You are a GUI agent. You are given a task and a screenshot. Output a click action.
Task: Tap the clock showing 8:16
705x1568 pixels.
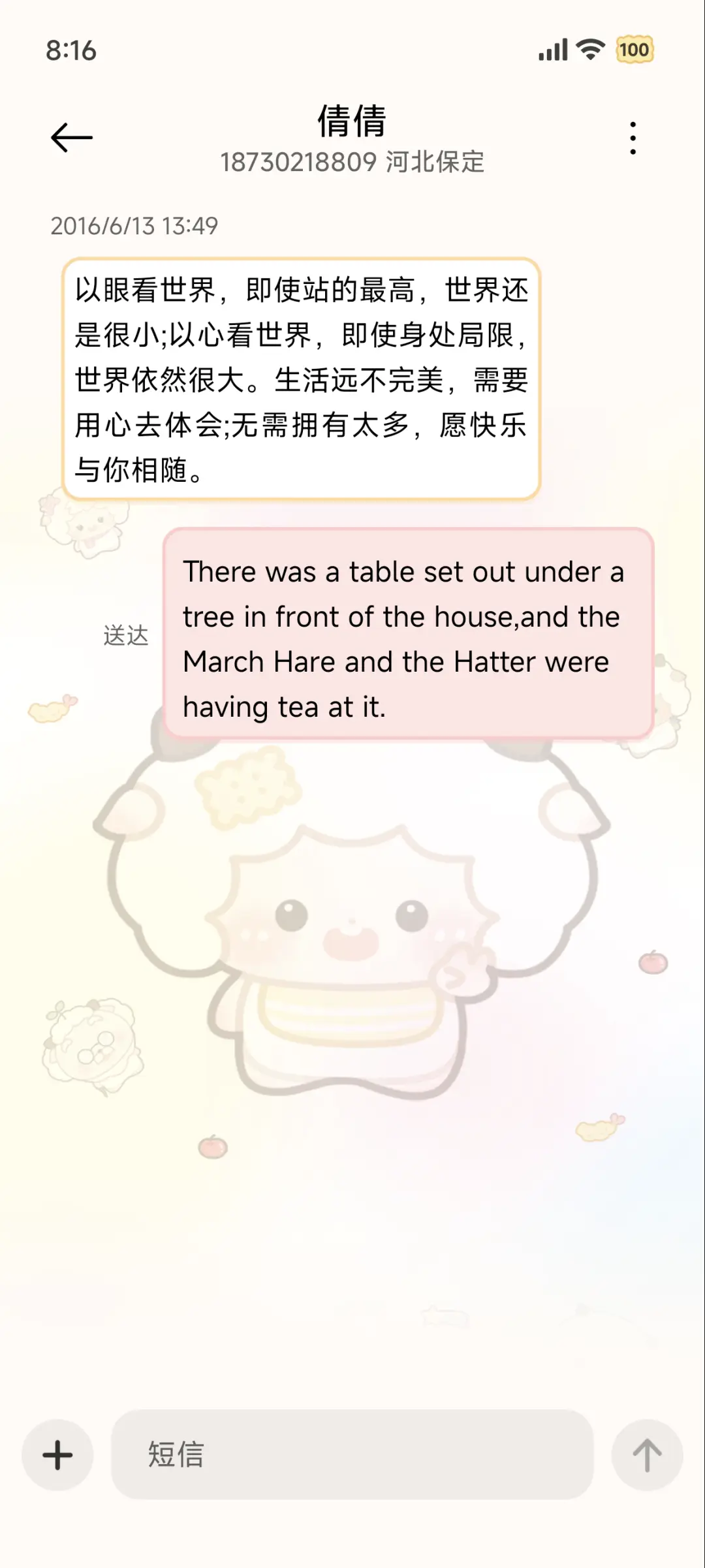point(72,50)
